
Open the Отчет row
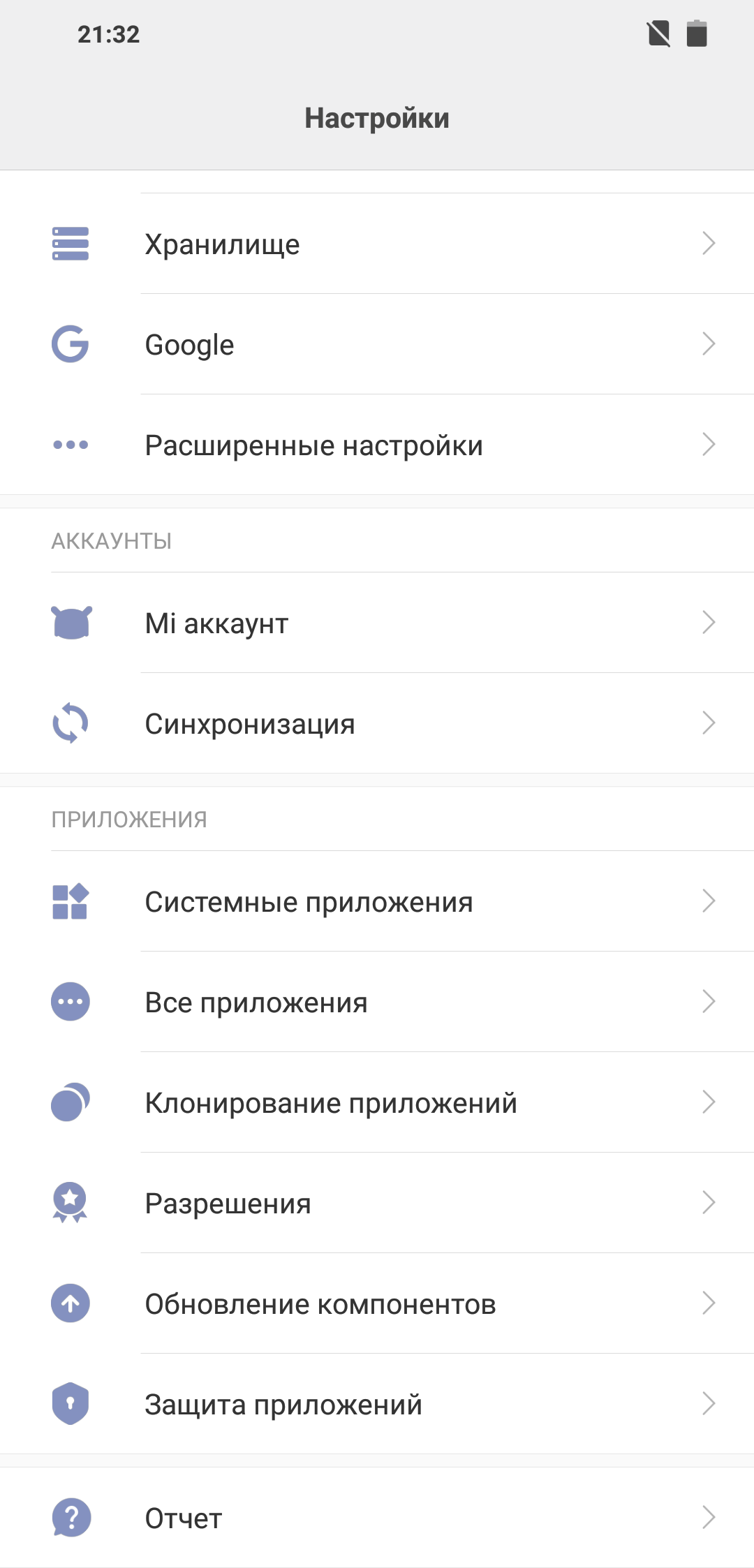point(377,1518)
